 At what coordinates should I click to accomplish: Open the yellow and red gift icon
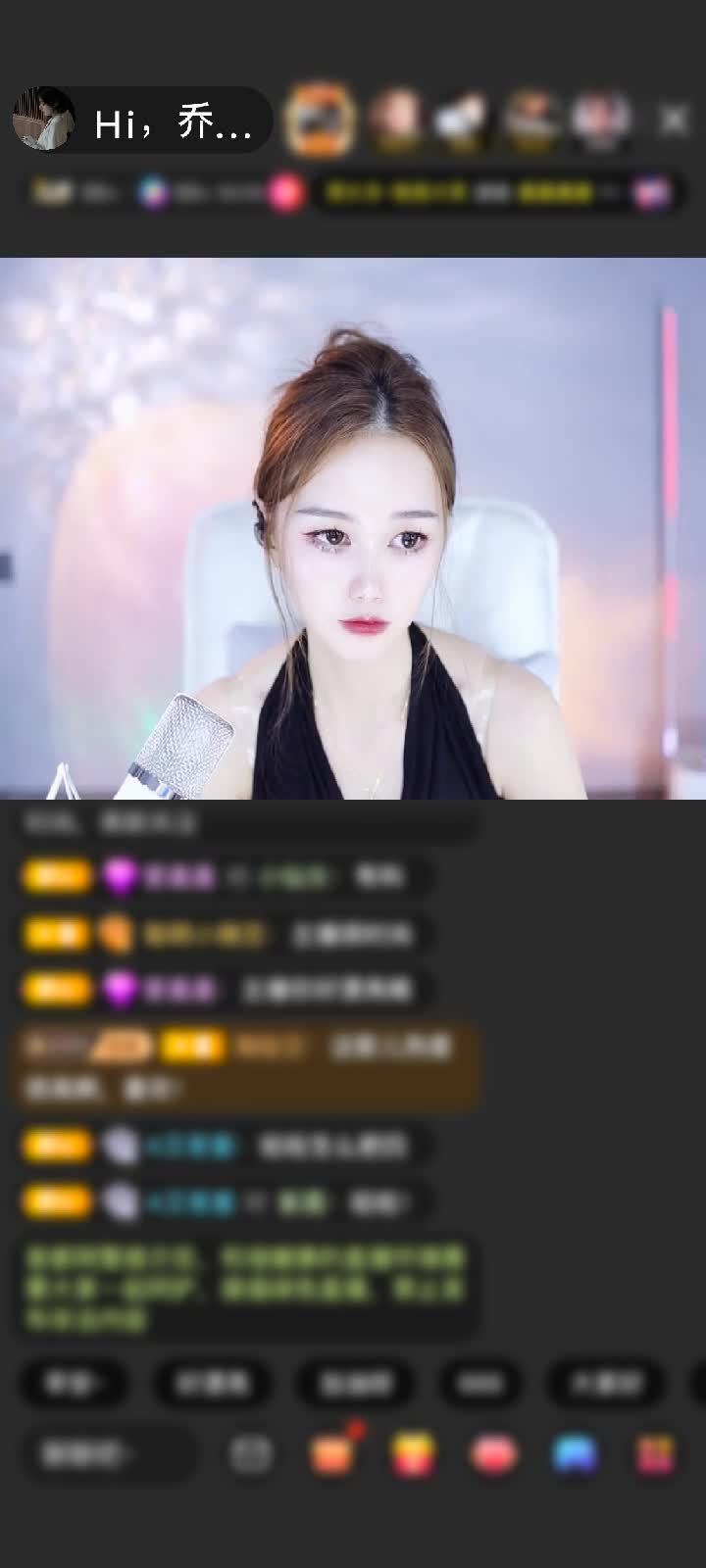pos(414,1454)
